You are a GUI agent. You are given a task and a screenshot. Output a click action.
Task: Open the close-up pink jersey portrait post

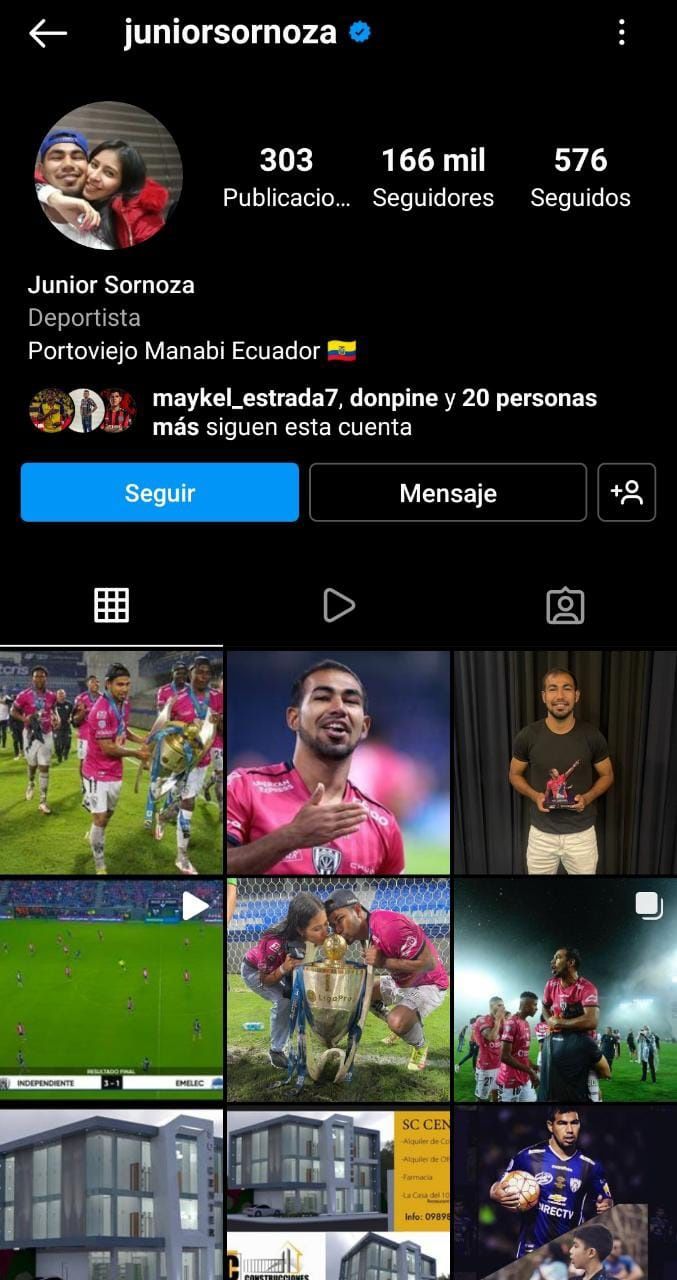[x=338, y=762]
